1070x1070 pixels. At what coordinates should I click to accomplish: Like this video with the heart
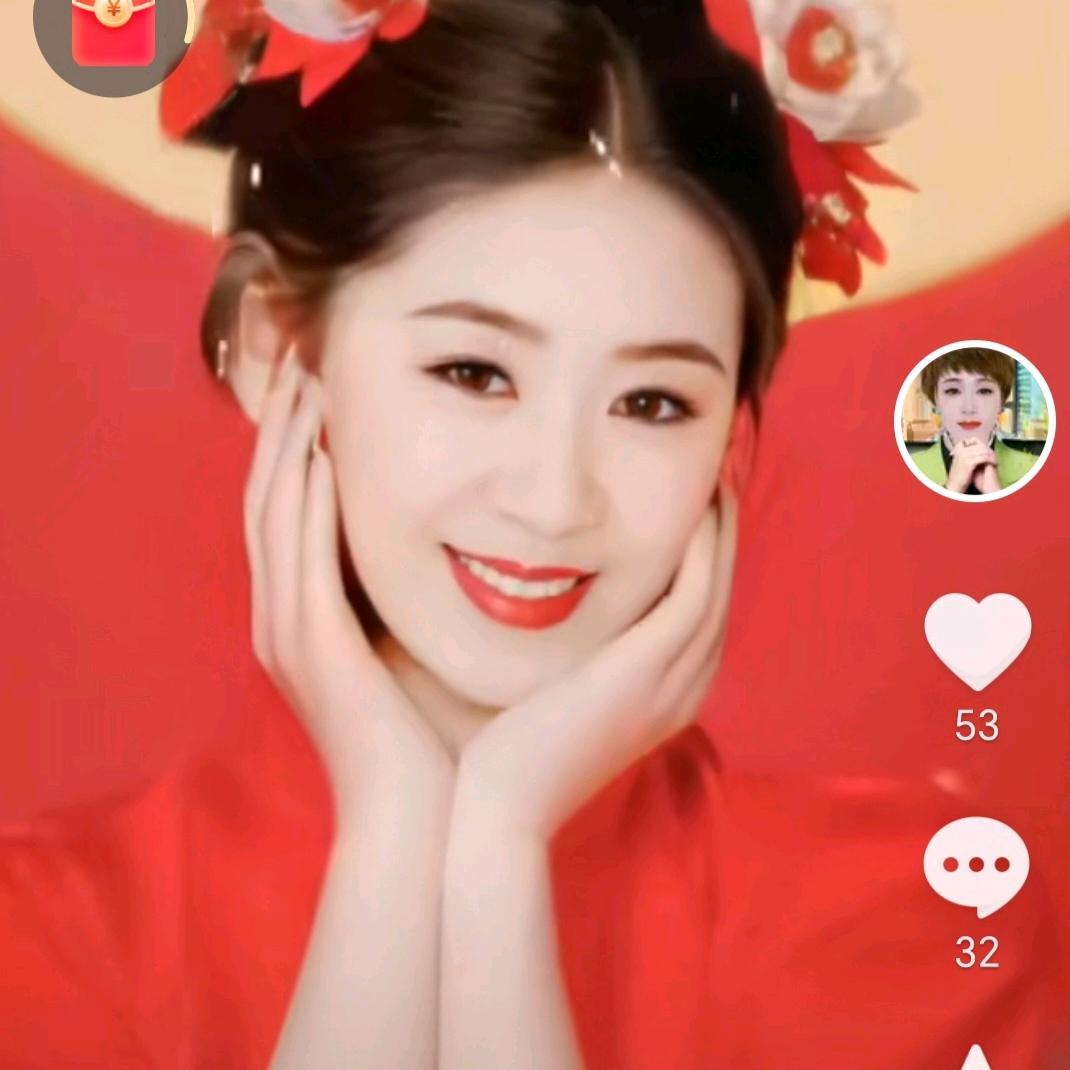click(977, 640)
